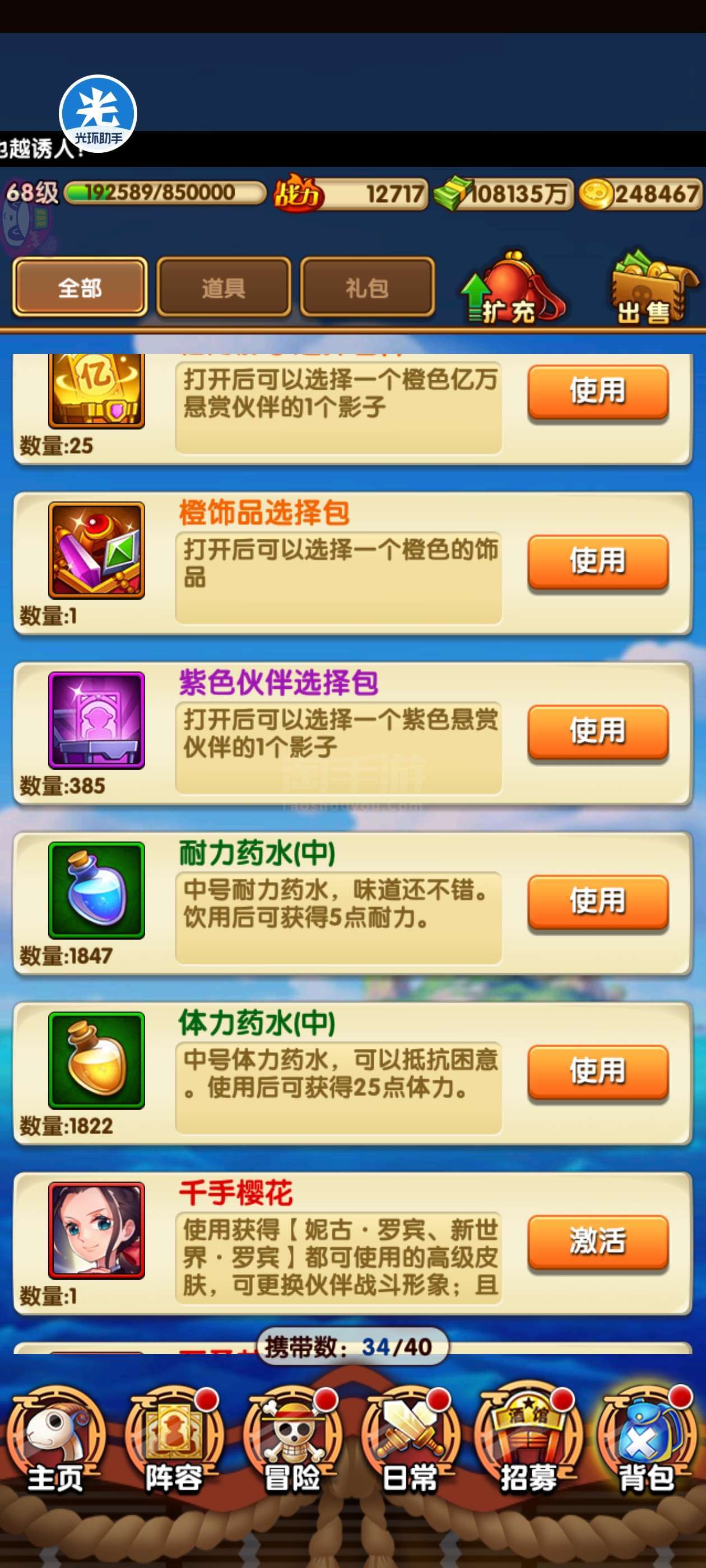The width and height of the screenshot is (706, 1568).
Task: Close the 背包 bag tab
Action: (x=645, y=1443)
